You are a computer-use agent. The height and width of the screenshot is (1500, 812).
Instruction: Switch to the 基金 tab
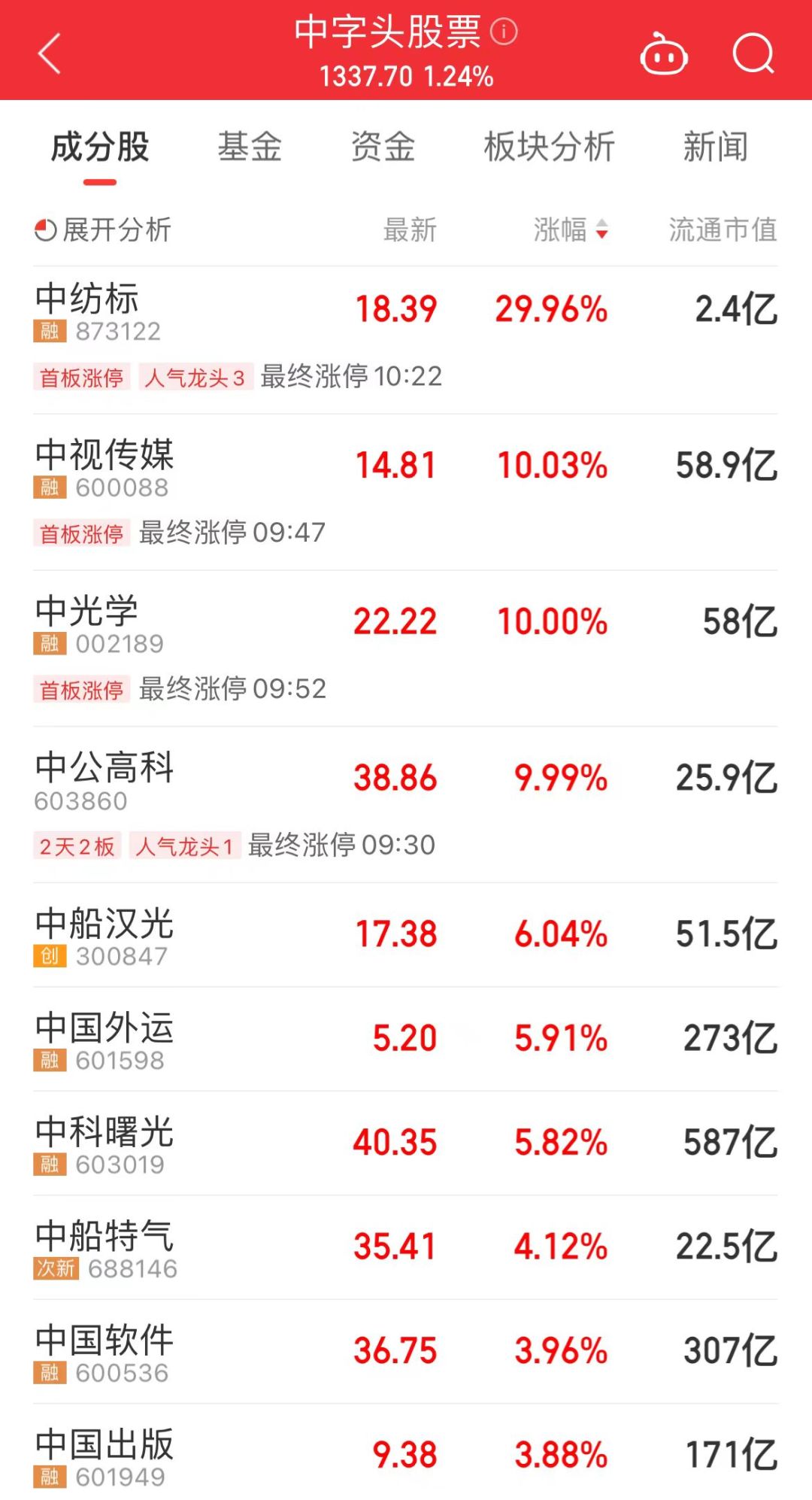point(250,147)
